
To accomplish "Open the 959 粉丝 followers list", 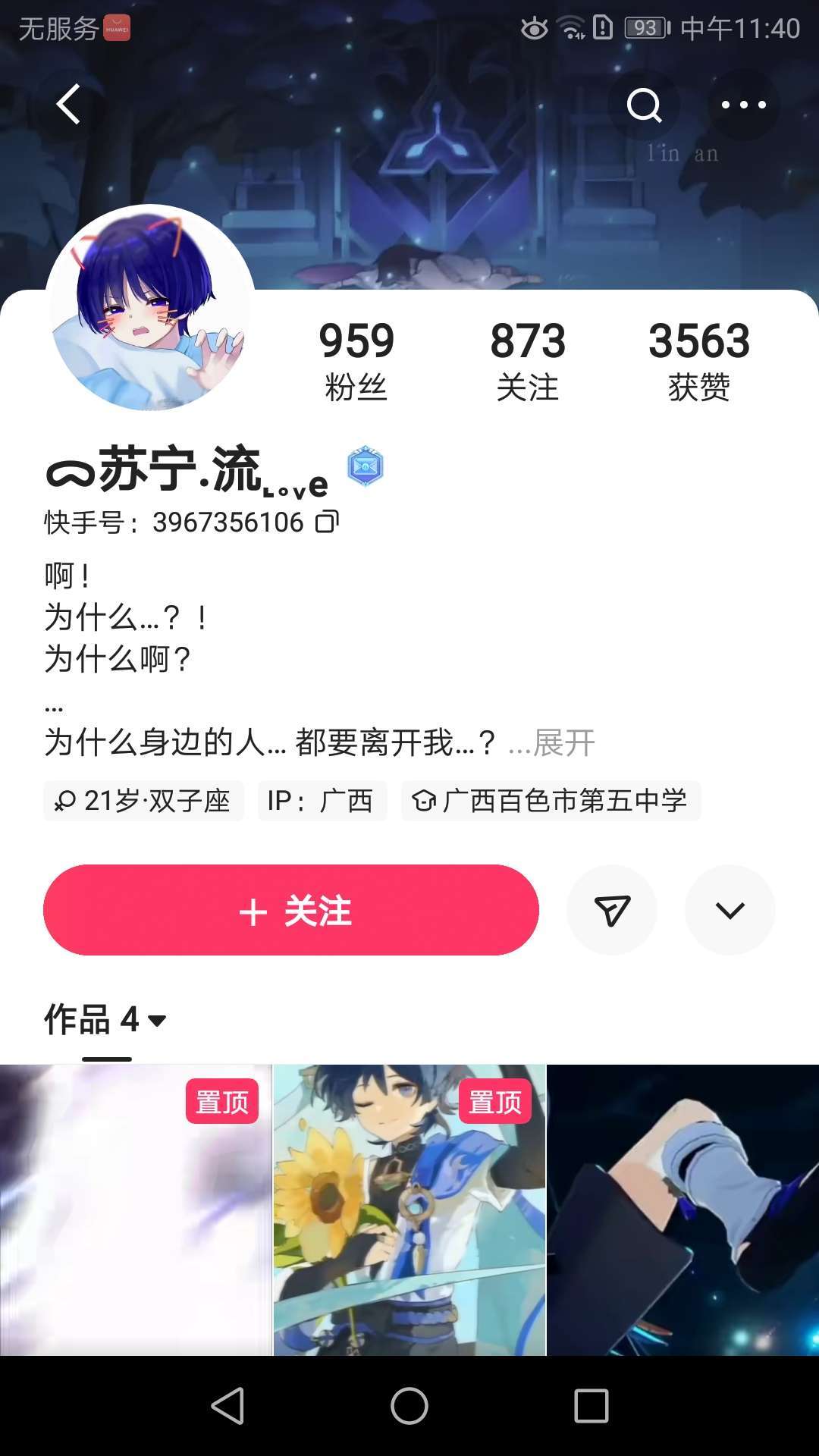I will pos(356,360).
